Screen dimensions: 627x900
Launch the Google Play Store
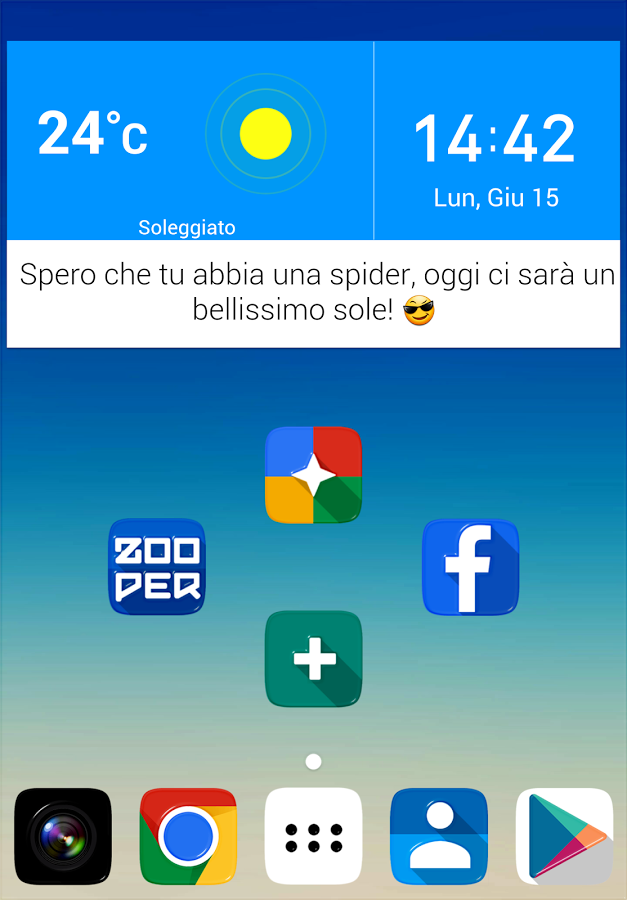pos(564,836)
